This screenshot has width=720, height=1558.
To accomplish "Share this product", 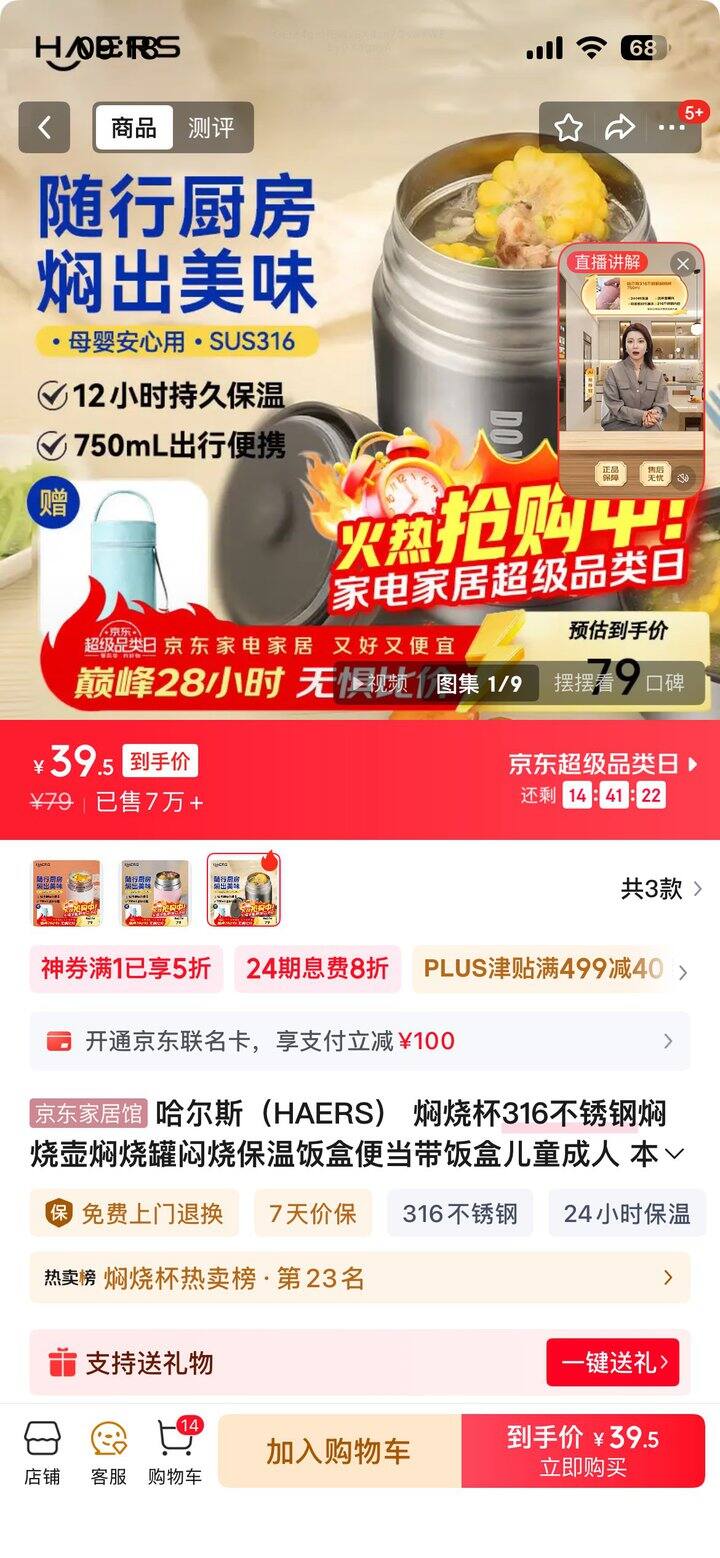I will click(x=620, y=128).
